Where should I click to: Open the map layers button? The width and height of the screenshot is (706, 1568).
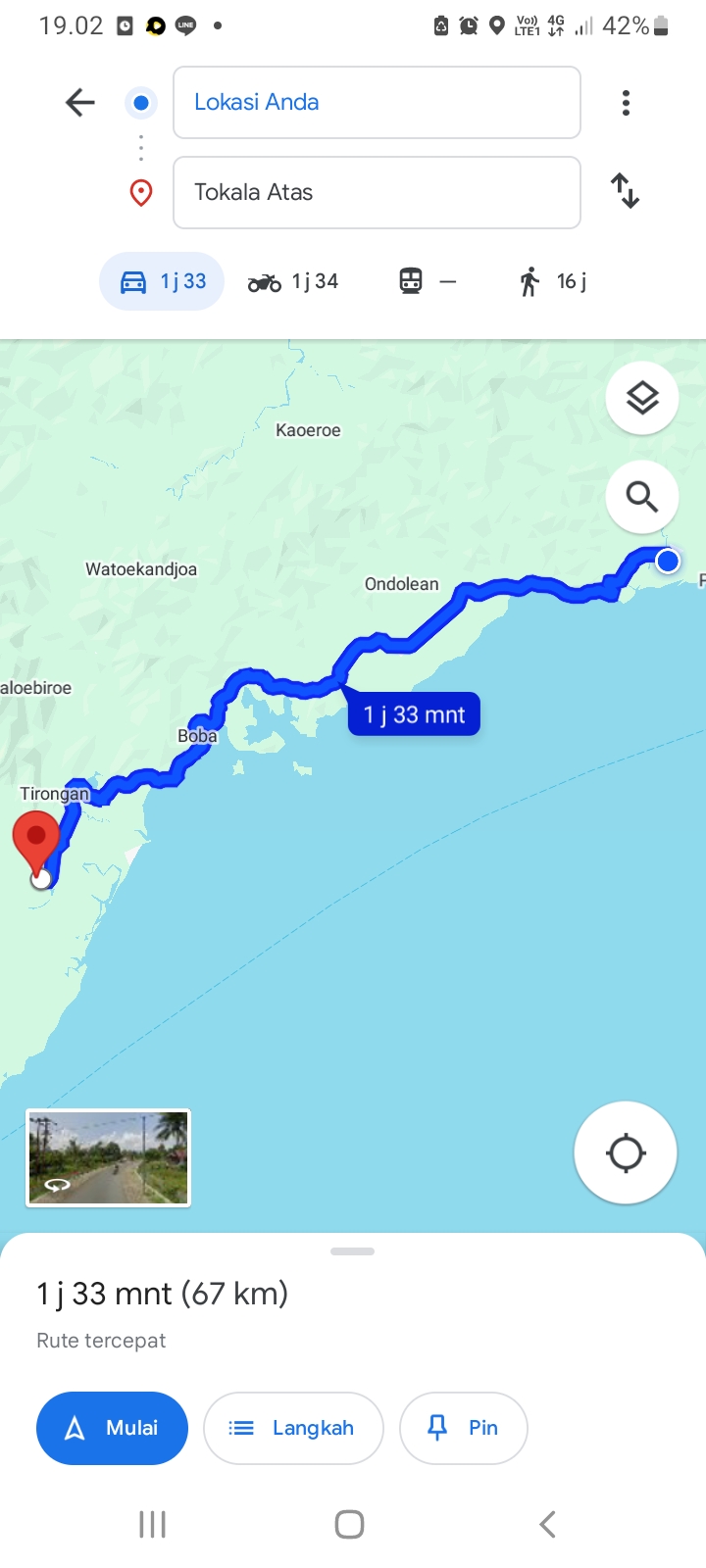click(642, 398)
